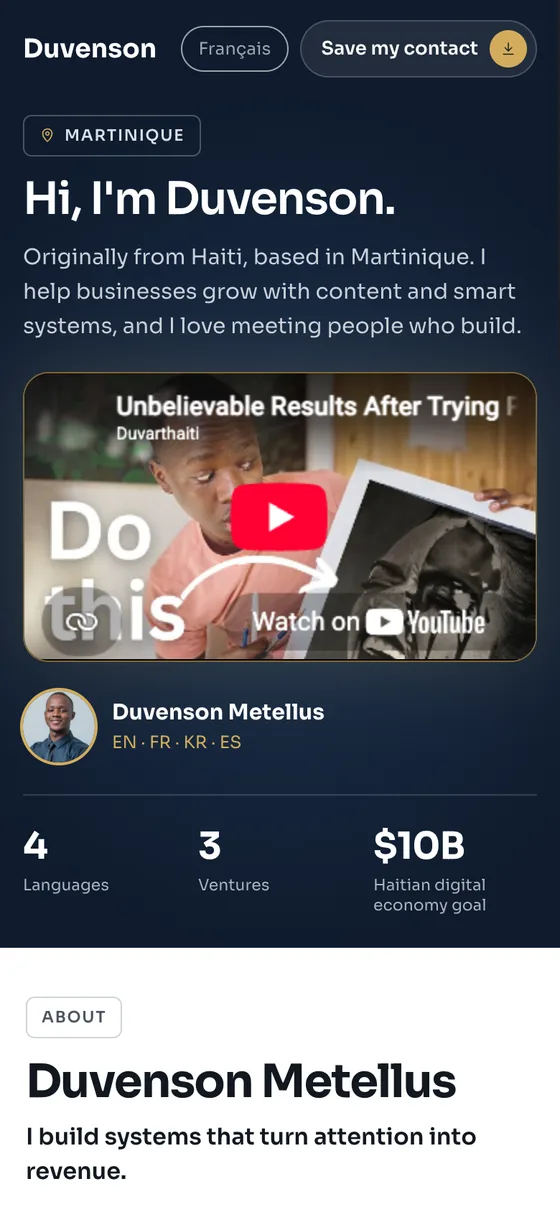The image size is (560, 1212).
Task: Tap the Save my contact button
Action: (x=418, y=49)
